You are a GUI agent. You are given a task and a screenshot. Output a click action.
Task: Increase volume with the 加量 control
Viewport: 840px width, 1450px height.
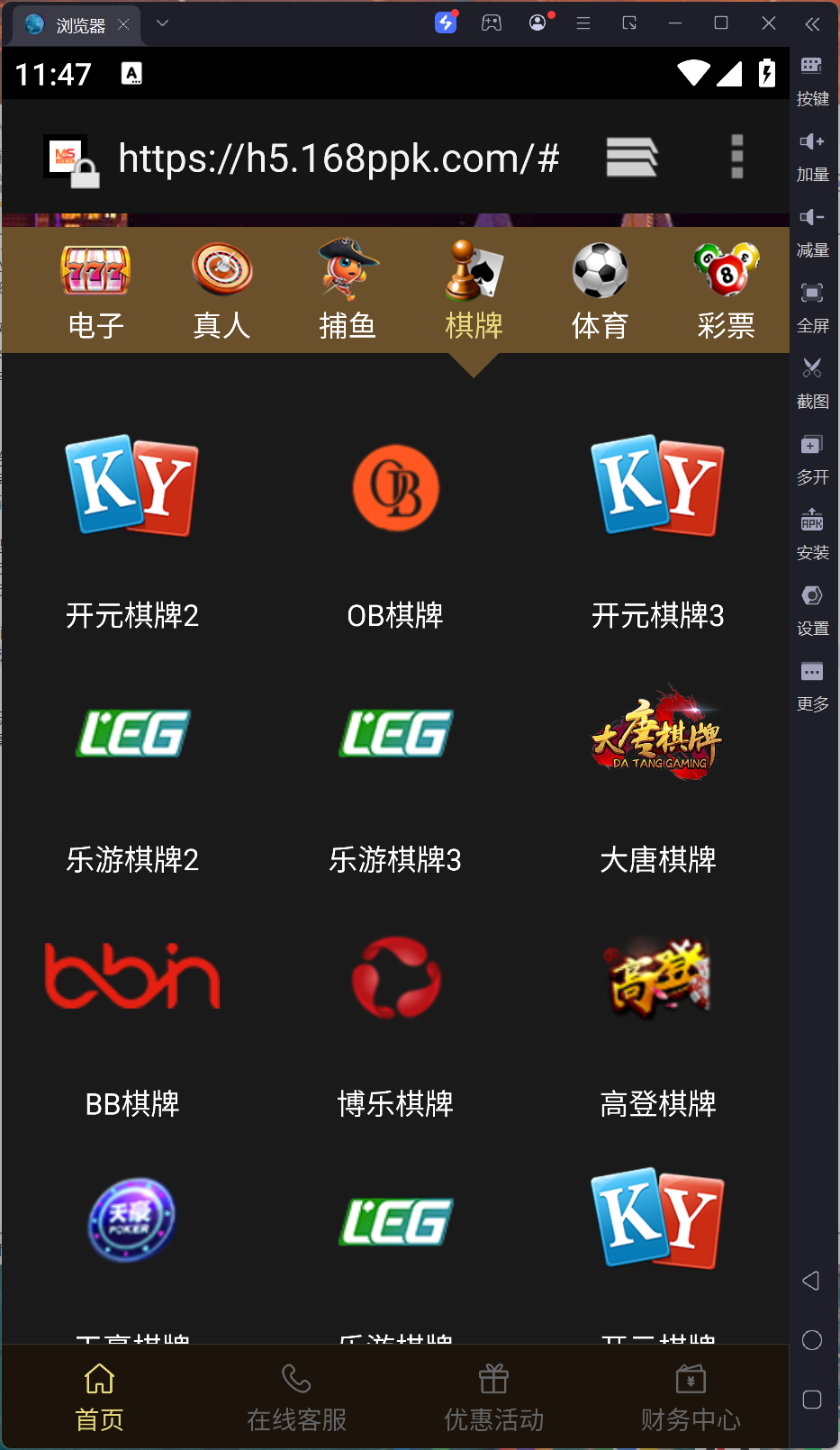[811, 155]
